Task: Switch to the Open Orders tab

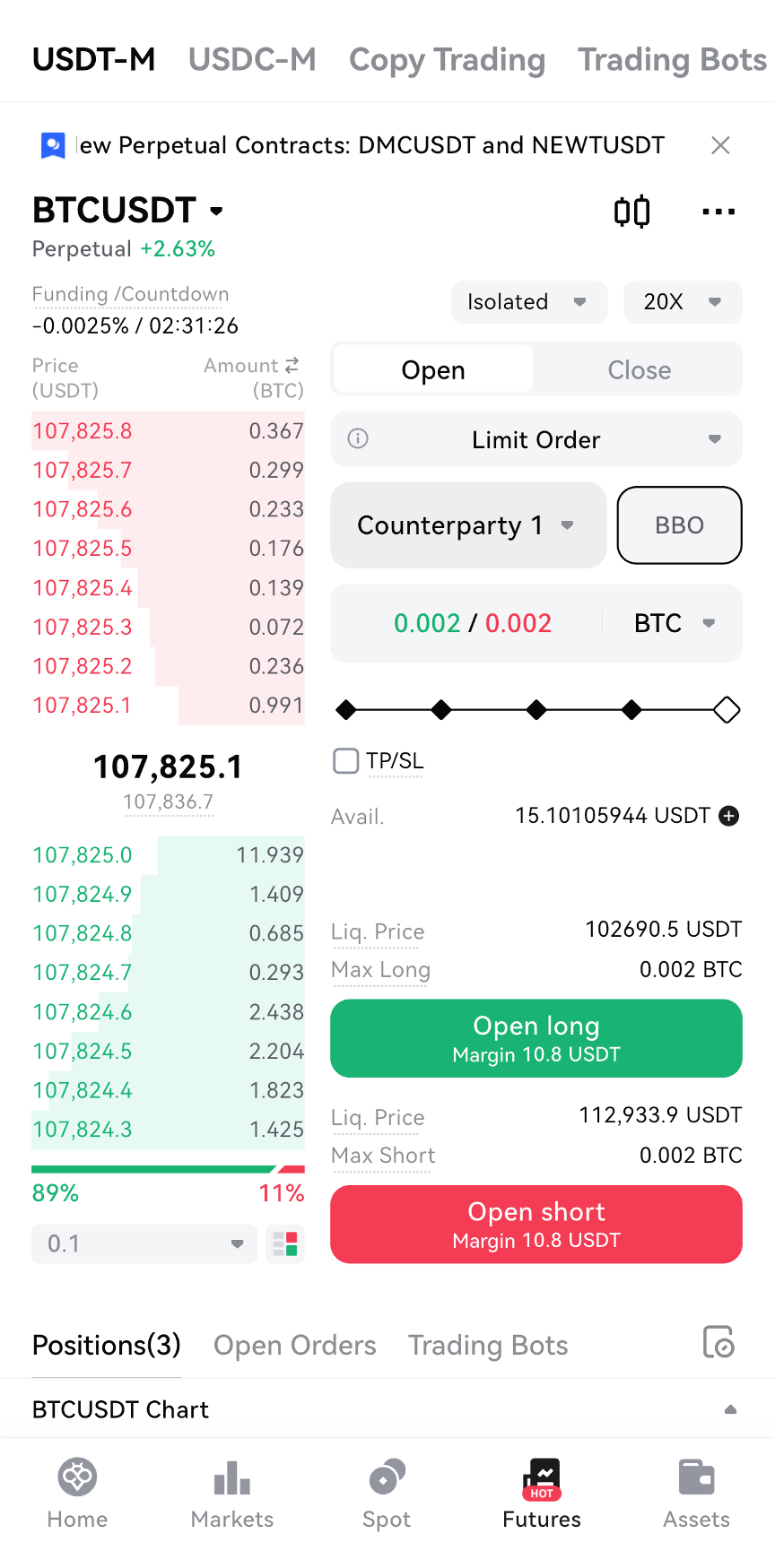Action: tap(294, 1345)
